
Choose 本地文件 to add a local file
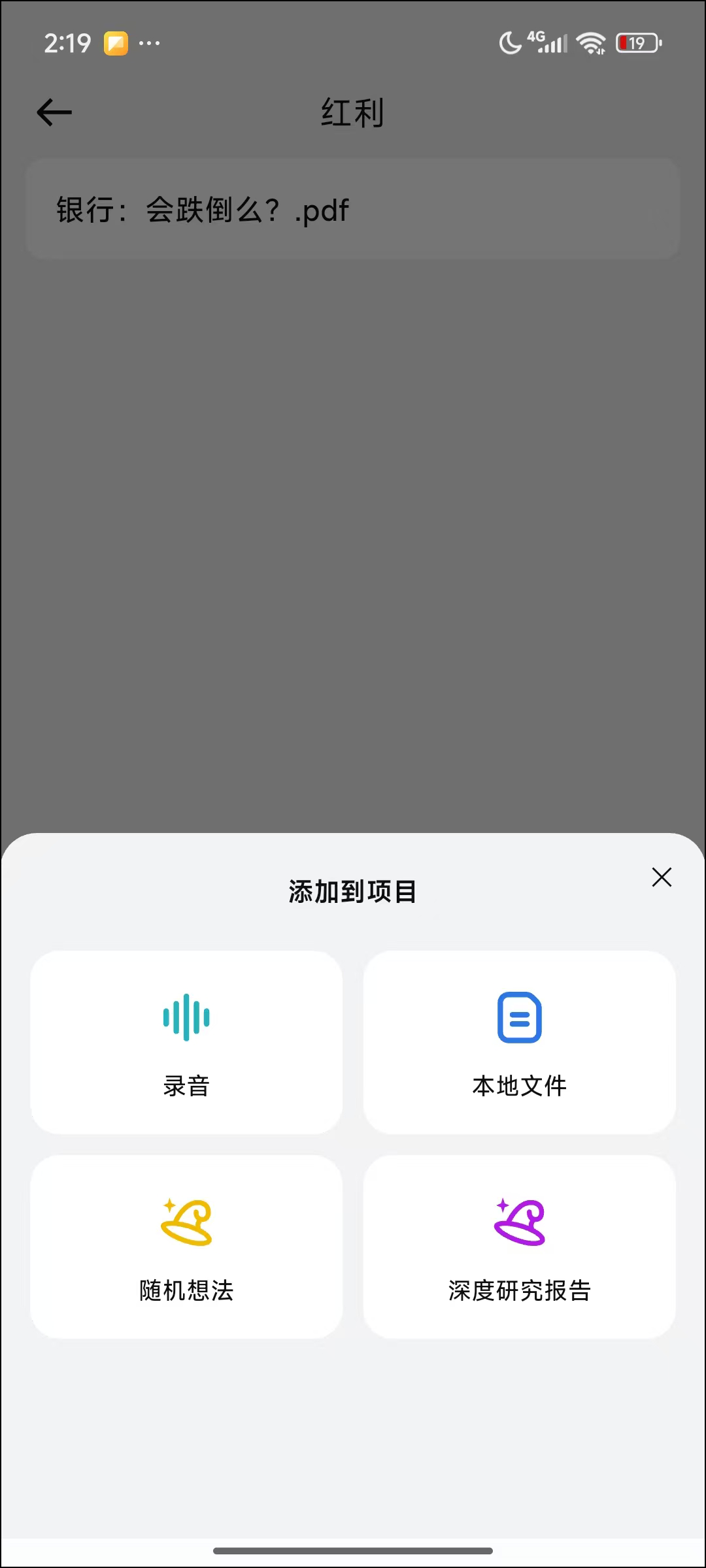(519, 1043)
